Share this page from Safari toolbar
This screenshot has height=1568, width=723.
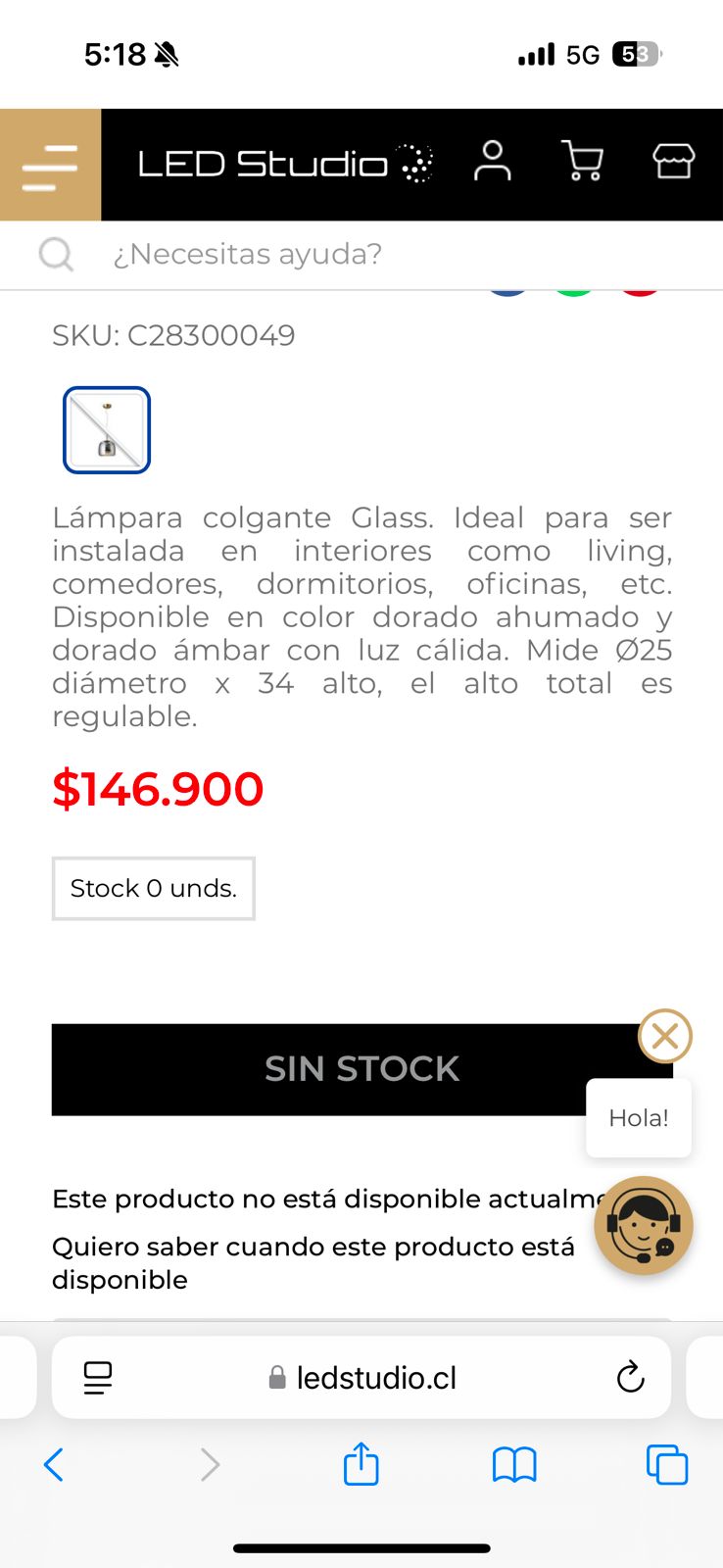(361, 1465)
